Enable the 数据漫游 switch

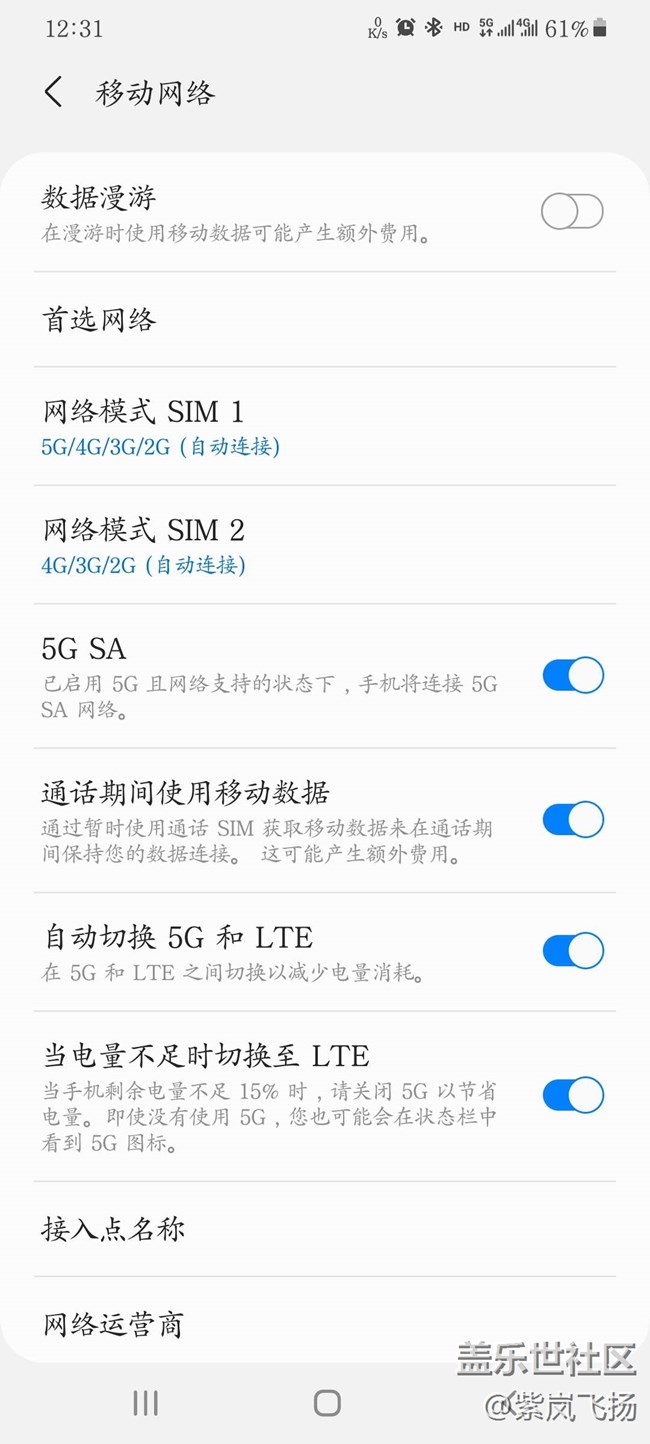point(572,212)
